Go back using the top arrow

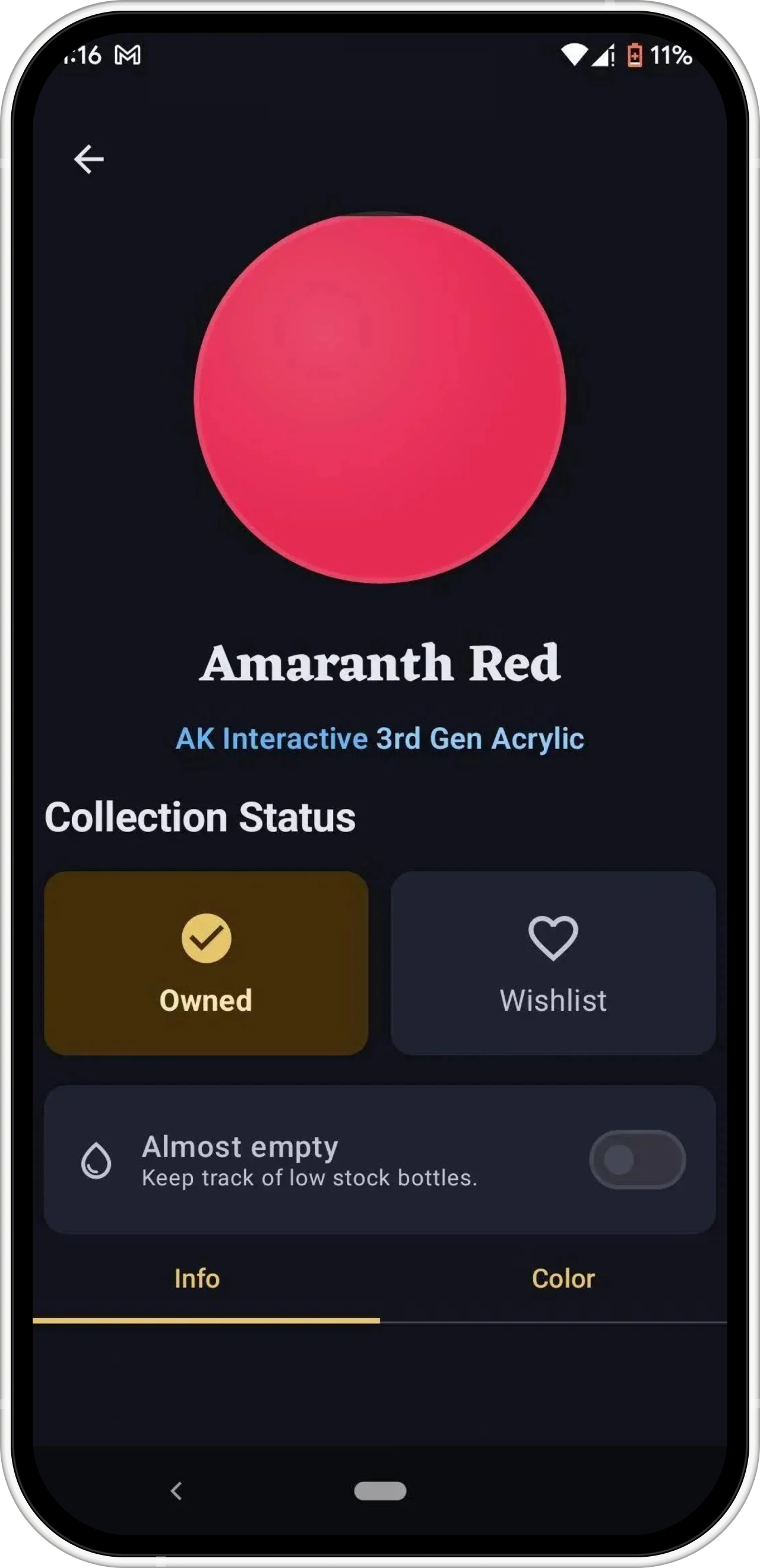[x=89, y=160]
